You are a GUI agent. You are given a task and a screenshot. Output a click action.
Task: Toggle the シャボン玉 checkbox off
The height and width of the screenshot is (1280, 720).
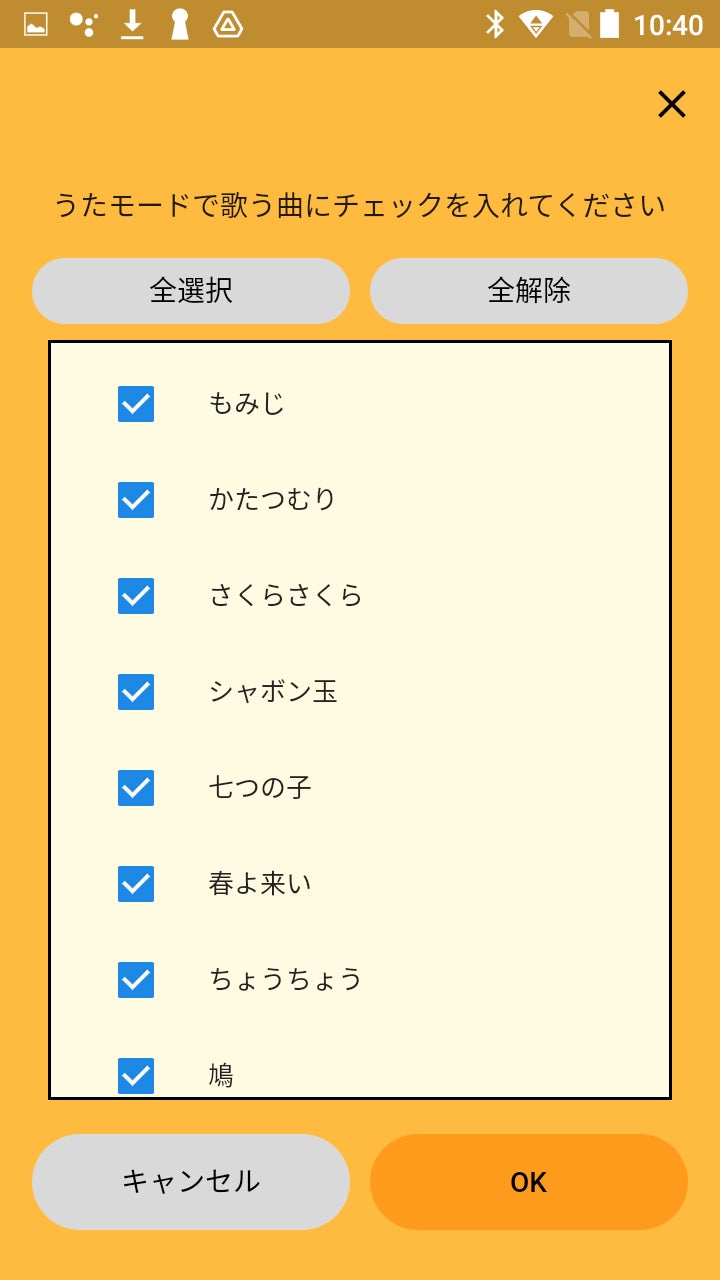[x=136, y=692]
